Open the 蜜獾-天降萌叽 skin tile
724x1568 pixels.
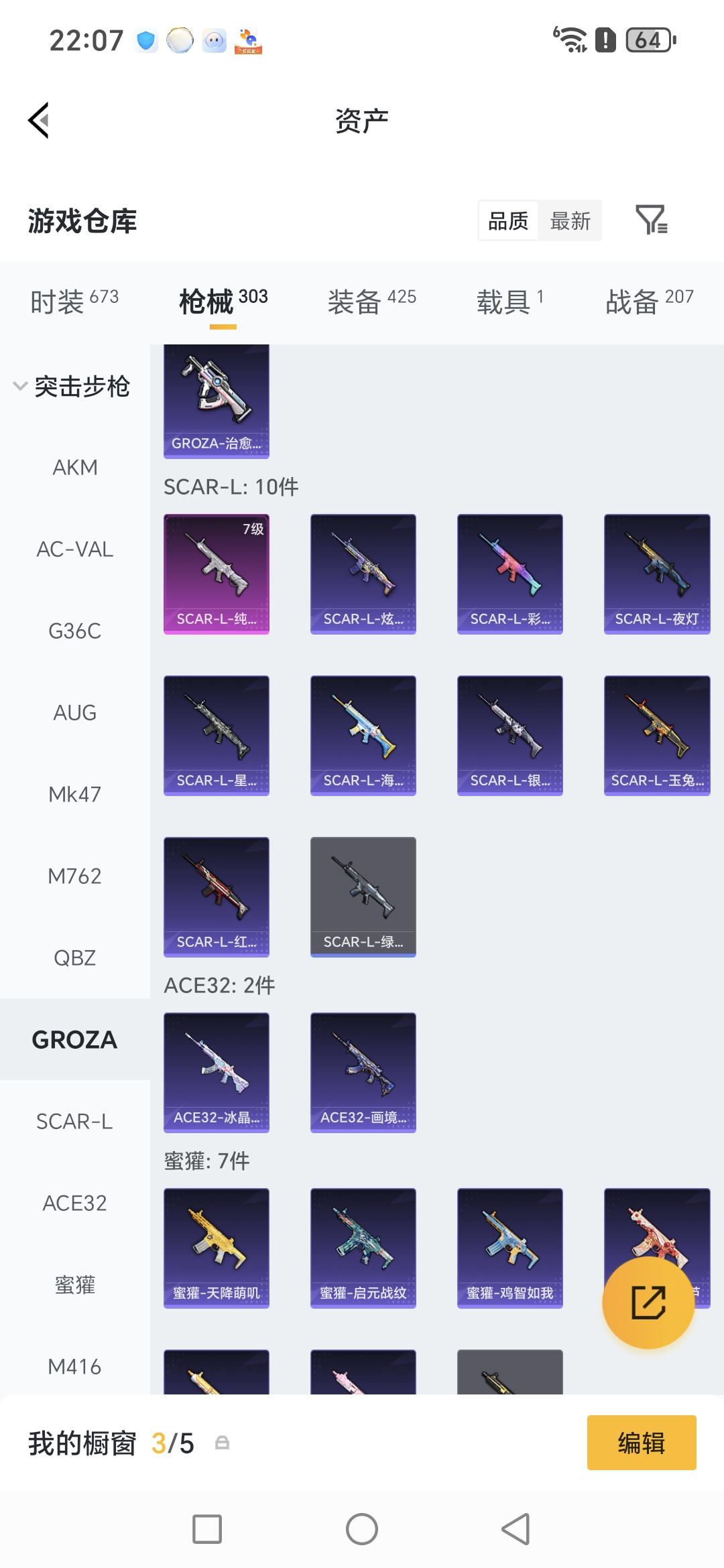pyautogui.click(x=217, y=1248)
